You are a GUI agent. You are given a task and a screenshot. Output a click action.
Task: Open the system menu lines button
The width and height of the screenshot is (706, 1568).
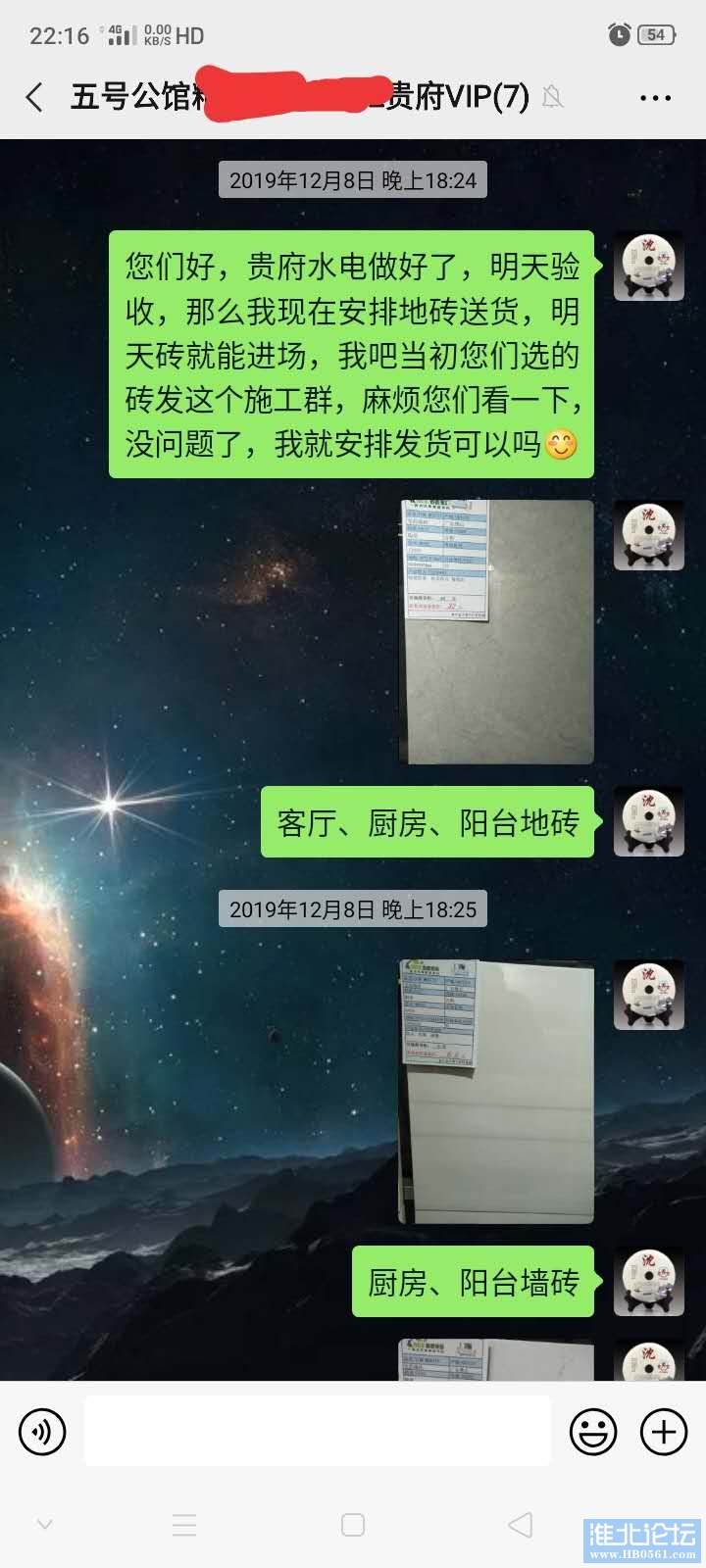tap(184, 1525)
